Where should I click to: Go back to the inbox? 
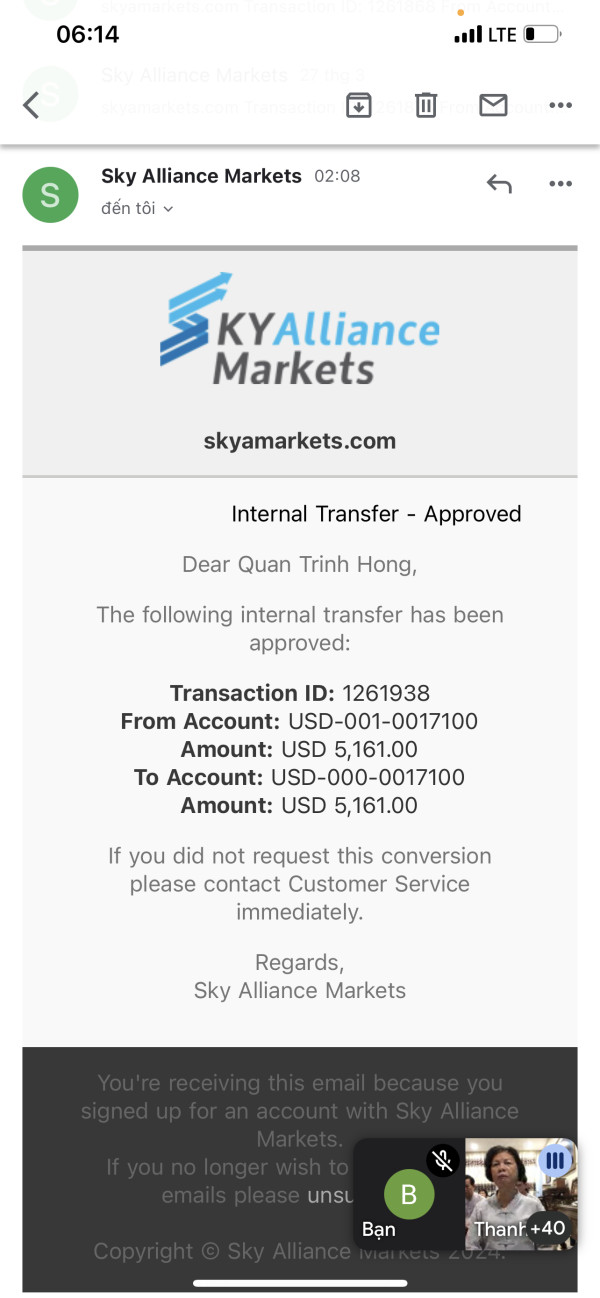click(31, 105)
